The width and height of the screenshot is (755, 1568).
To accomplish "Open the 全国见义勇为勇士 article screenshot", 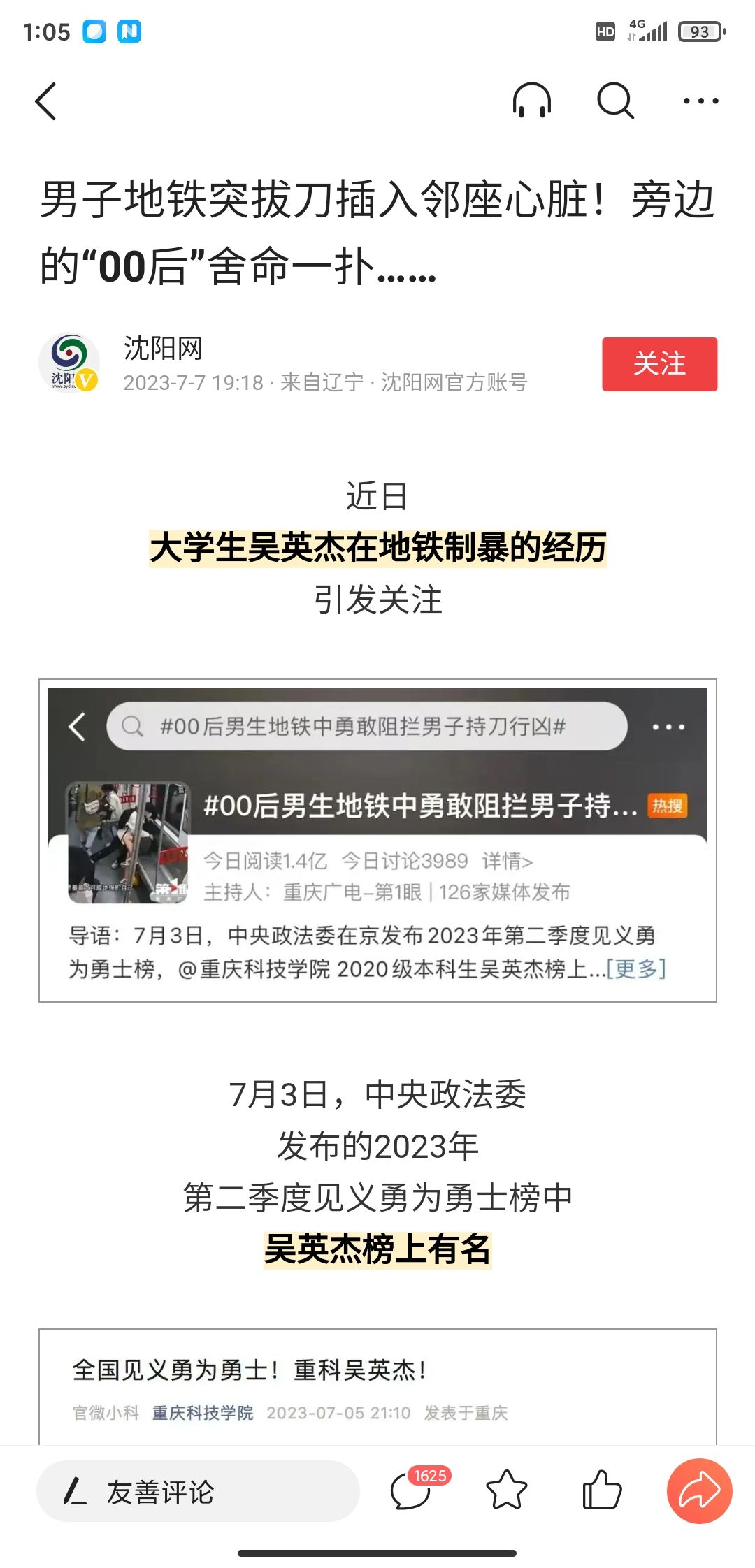I will pyautogui.click(x=377, y=1387).
